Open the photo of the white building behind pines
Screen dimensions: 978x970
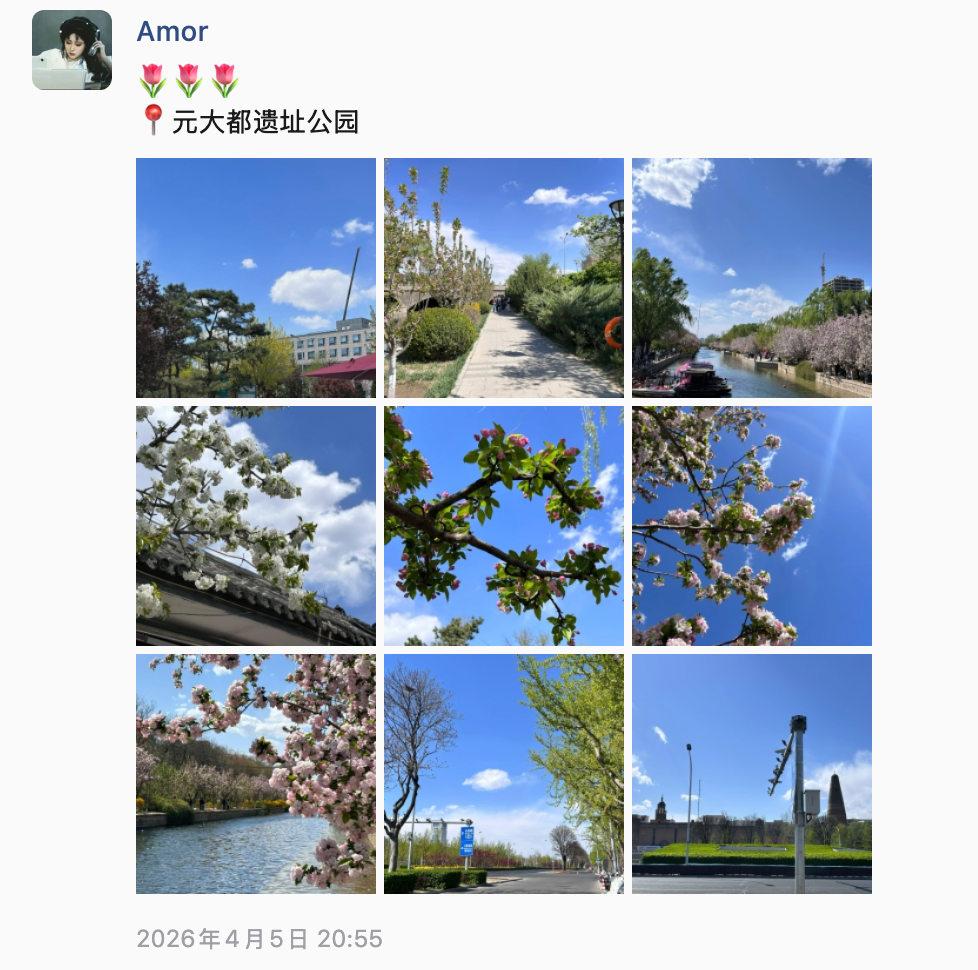tap(256, 278)
